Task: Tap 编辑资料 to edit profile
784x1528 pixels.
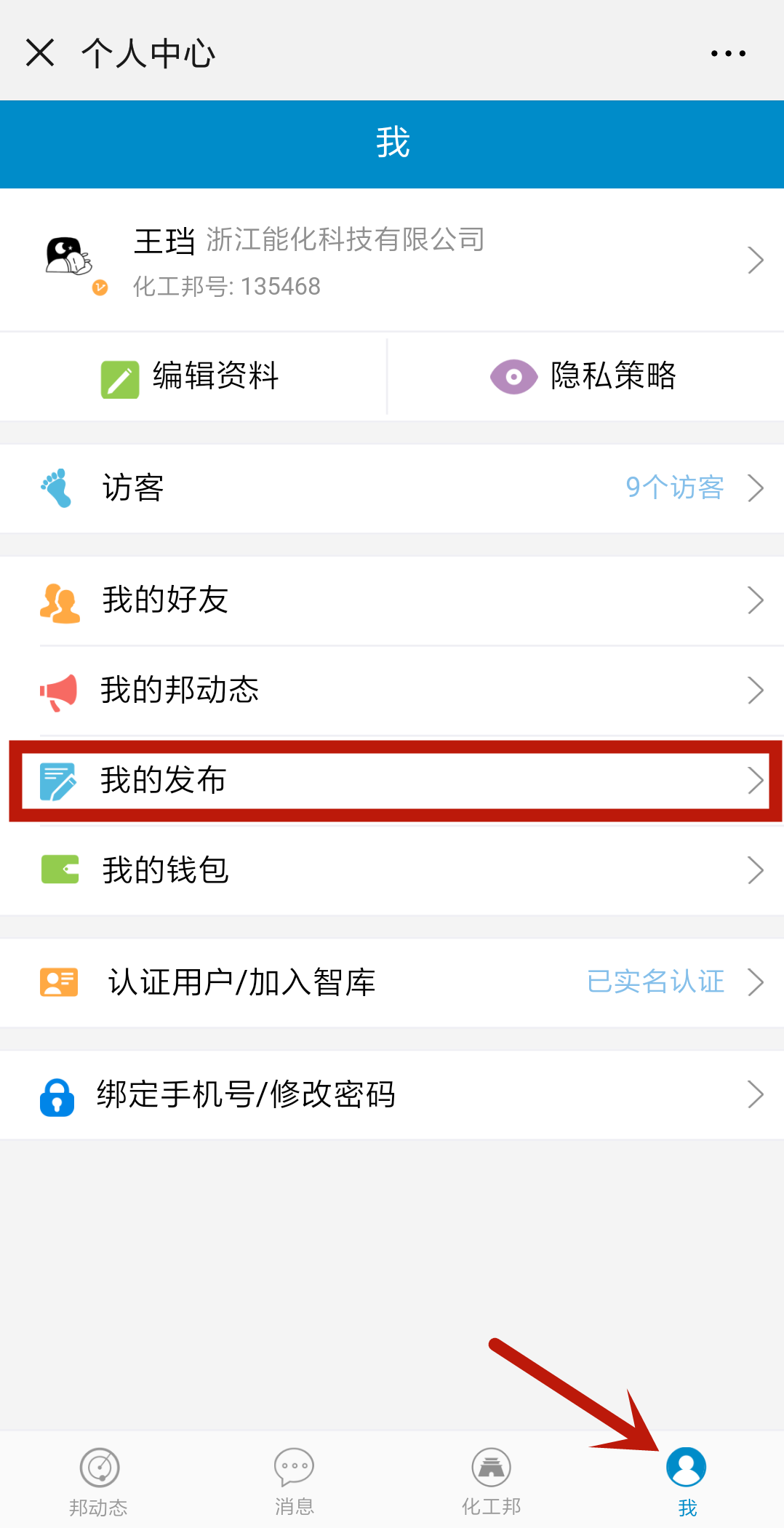Action: 191,377
